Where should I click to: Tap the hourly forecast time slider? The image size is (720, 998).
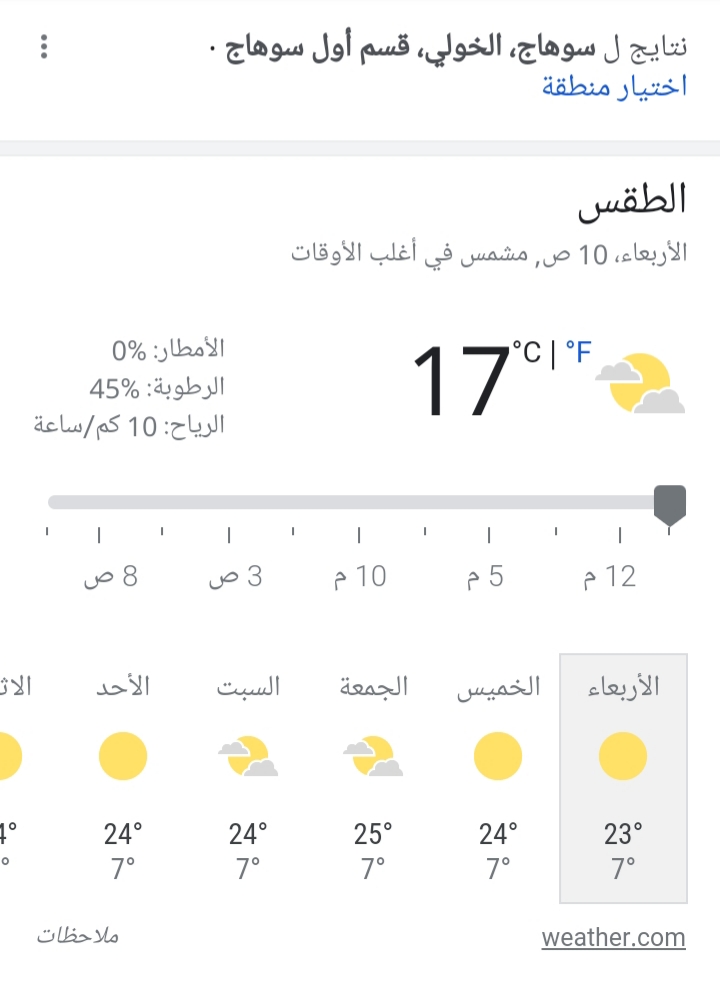(360, 502)
